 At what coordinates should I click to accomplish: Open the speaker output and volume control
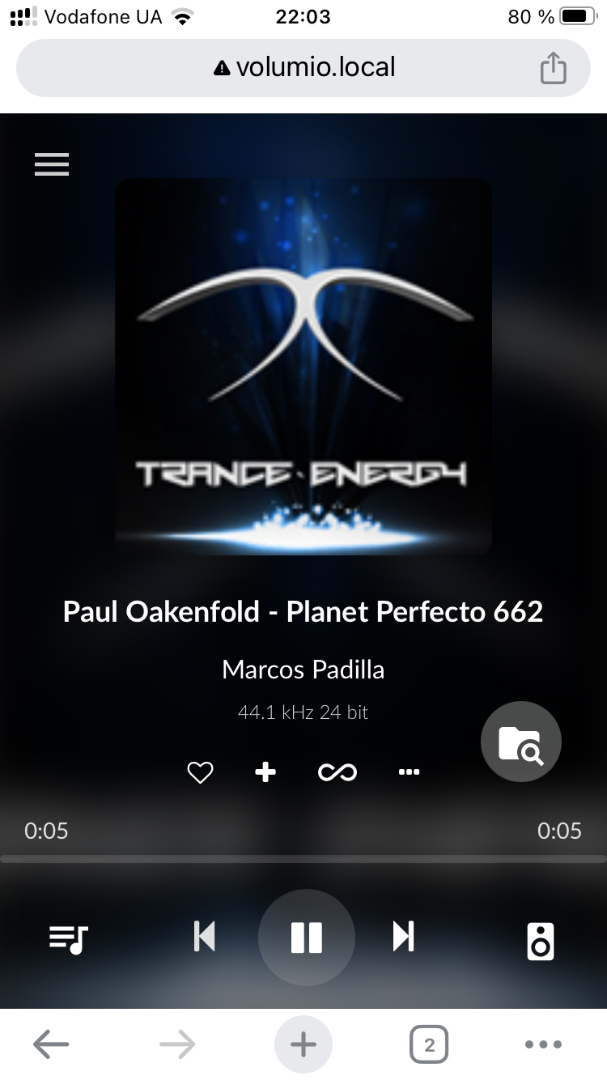(x=540, y=940)
